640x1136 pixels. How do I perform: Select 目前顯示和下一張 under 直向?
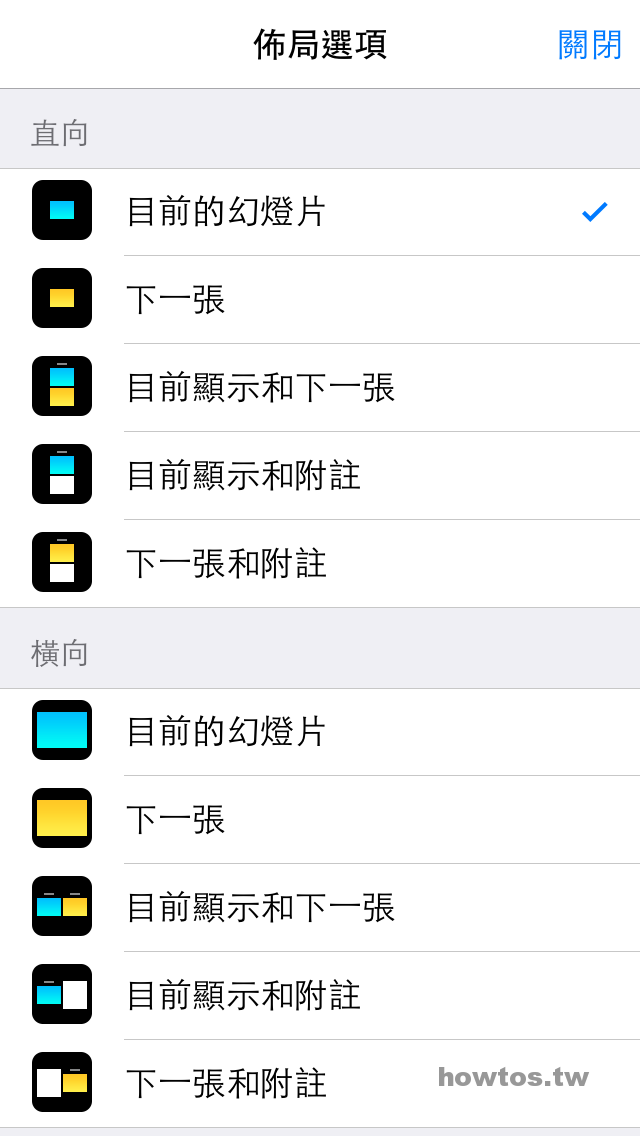click(320, 388)
